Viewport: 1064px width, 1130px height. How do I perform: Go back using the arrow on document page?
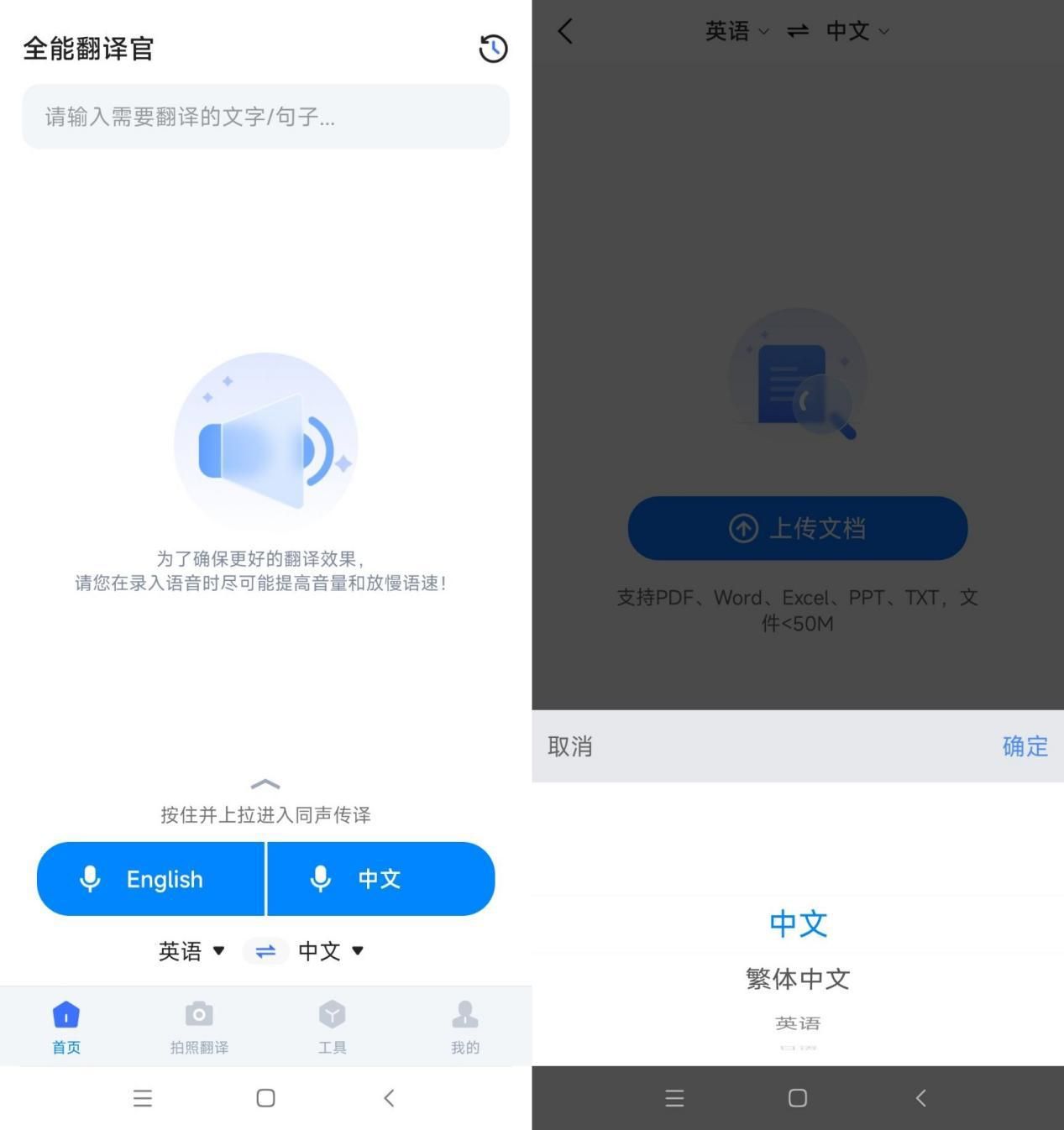564,31
